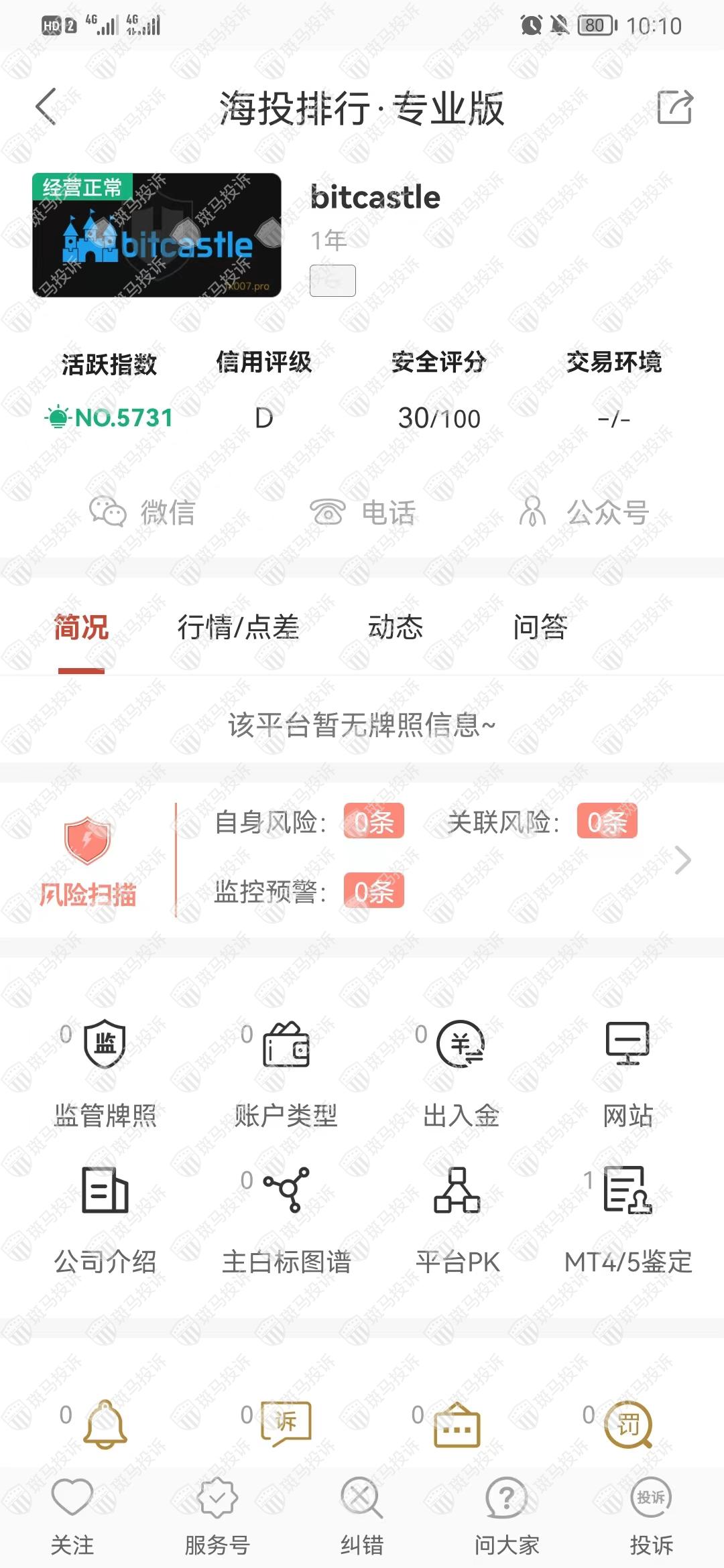Open the 网站 entry
Screen dimensions: 724x1568
coord(627,1072)
